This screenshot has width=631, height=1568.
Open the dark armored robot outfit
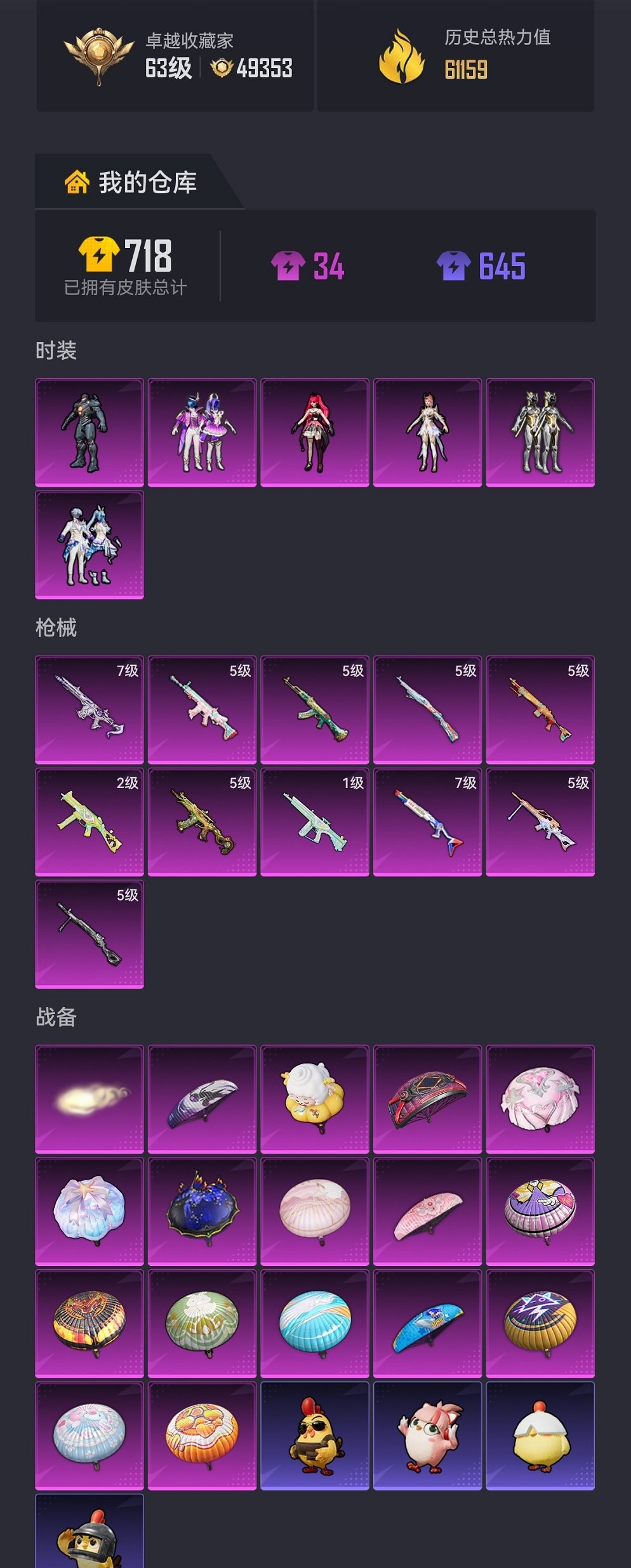[90, 433]
